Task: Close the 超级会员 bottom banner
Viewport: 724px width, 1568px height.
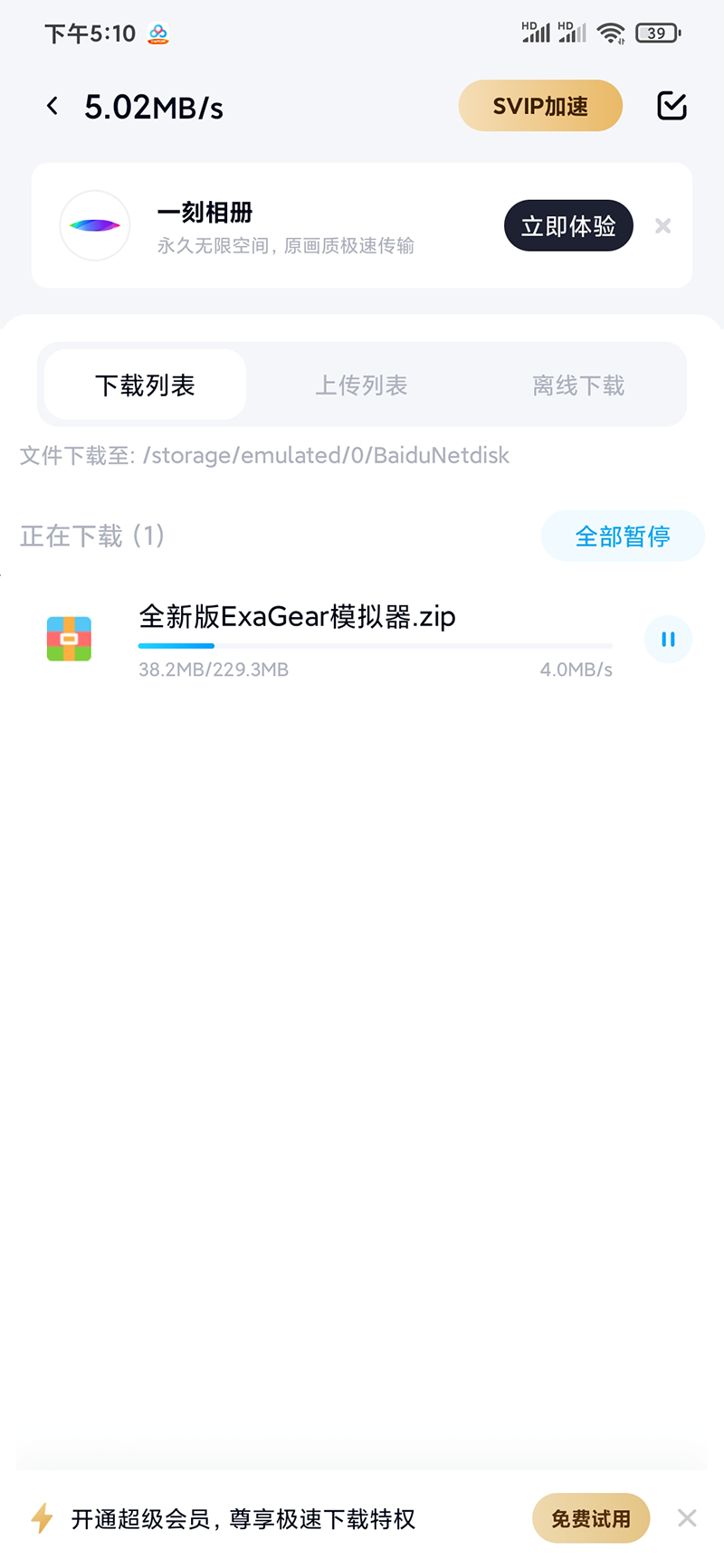Action: [x=687, y=1518]
